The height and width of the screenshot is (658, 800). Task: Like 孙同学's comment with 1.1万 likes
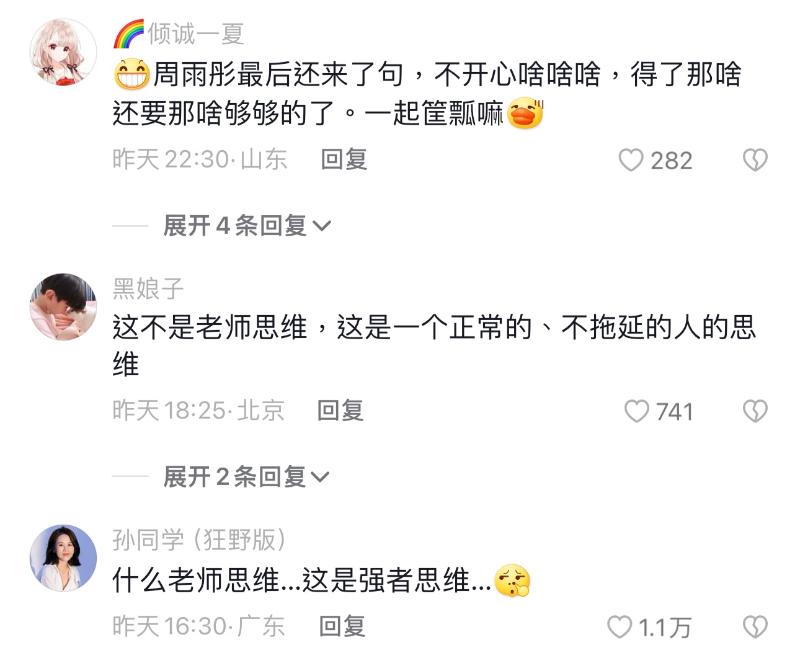pos(620,627)
